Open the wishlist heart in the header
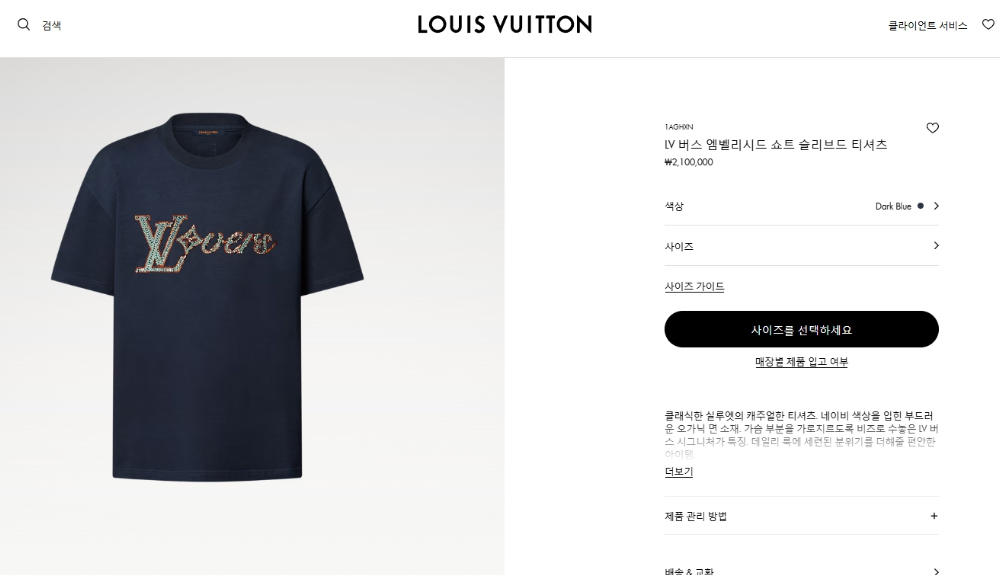The width and height of the screenshot is (1000, 575). (988, 25)
